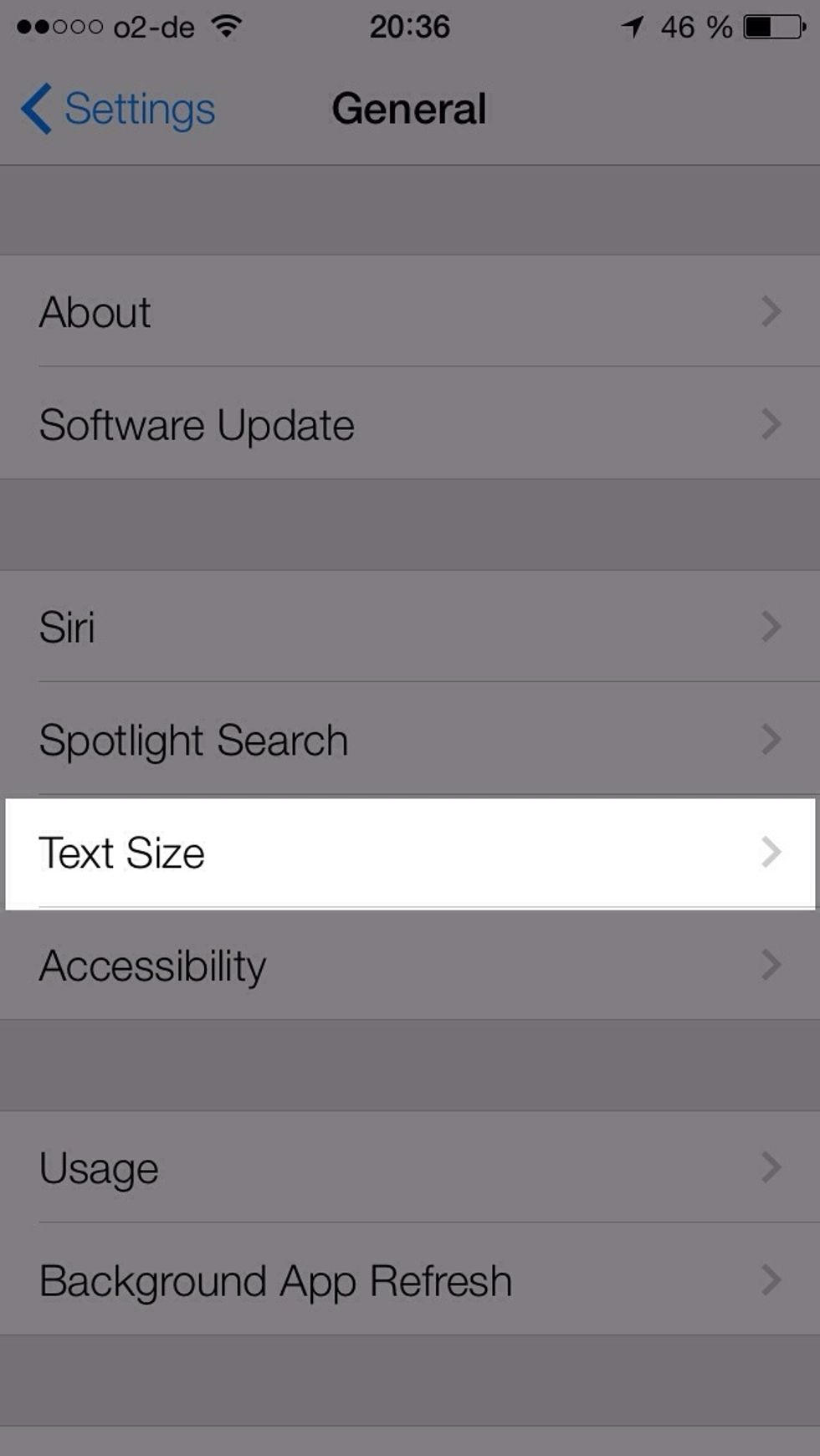The height and width of the screenshot is (1456, 820).
Task: Tap the Text Size chevron arrow
Action: point(771,853)
